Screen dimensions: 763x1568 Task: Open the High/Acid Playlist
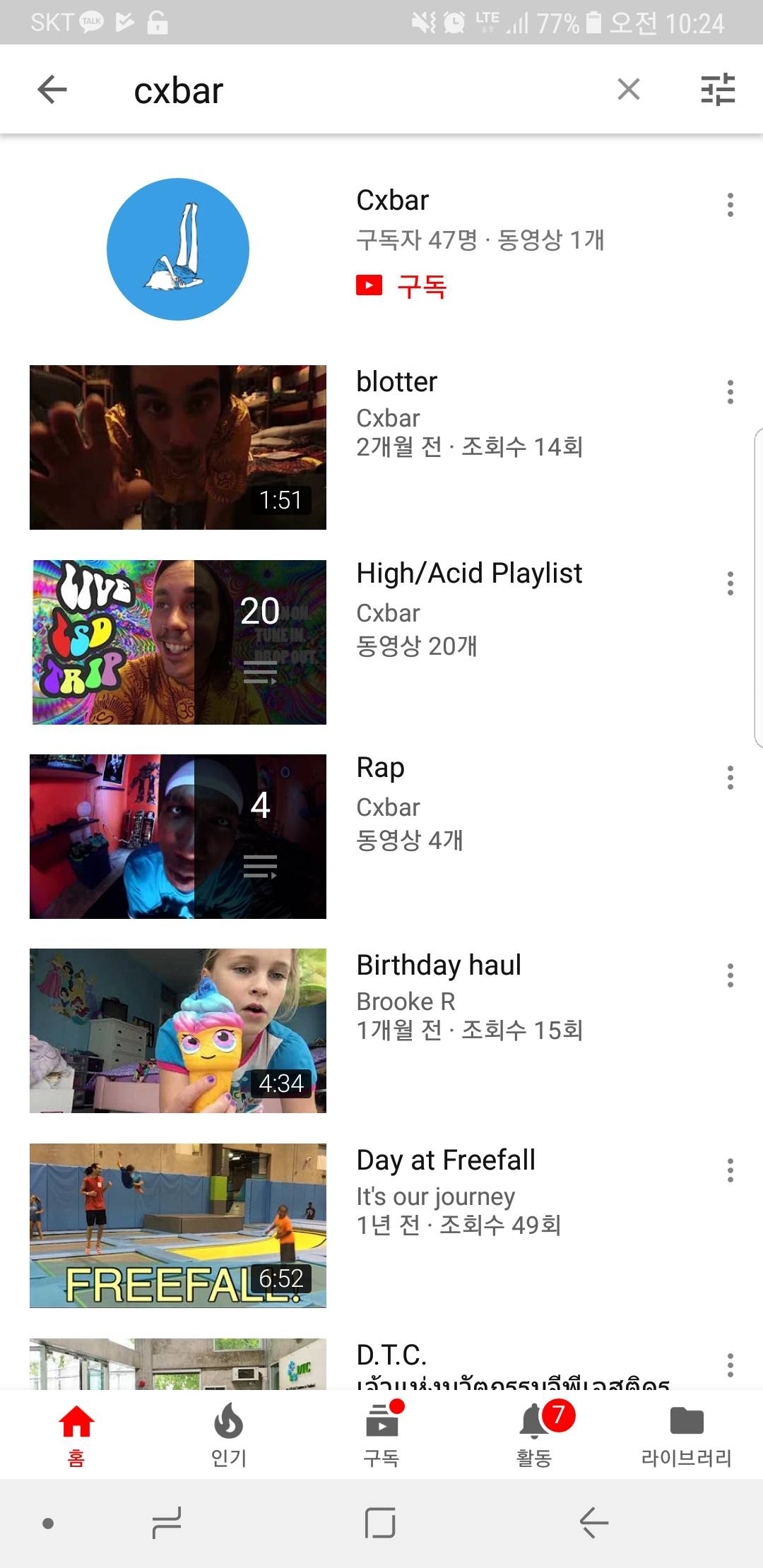point(178,642)
